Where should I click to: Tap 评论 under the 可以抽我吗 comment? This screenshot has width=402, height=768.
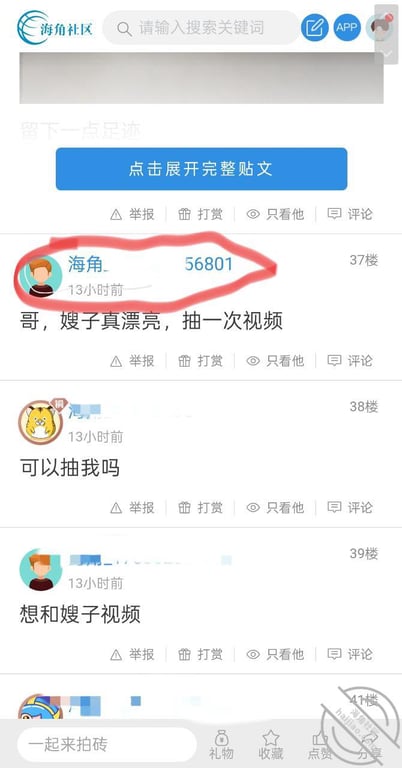pos(350,507)
